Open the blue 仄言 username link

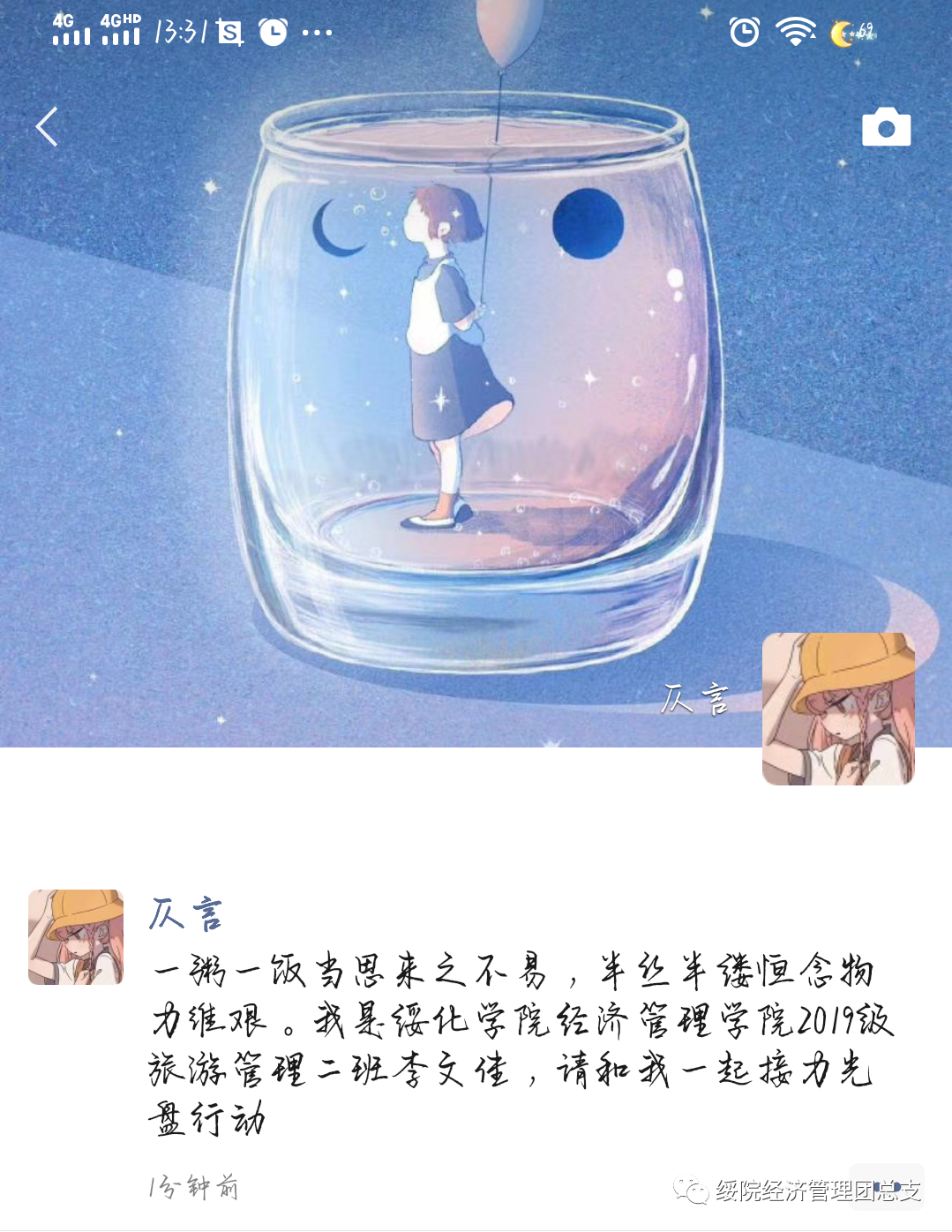coord(185,914)
